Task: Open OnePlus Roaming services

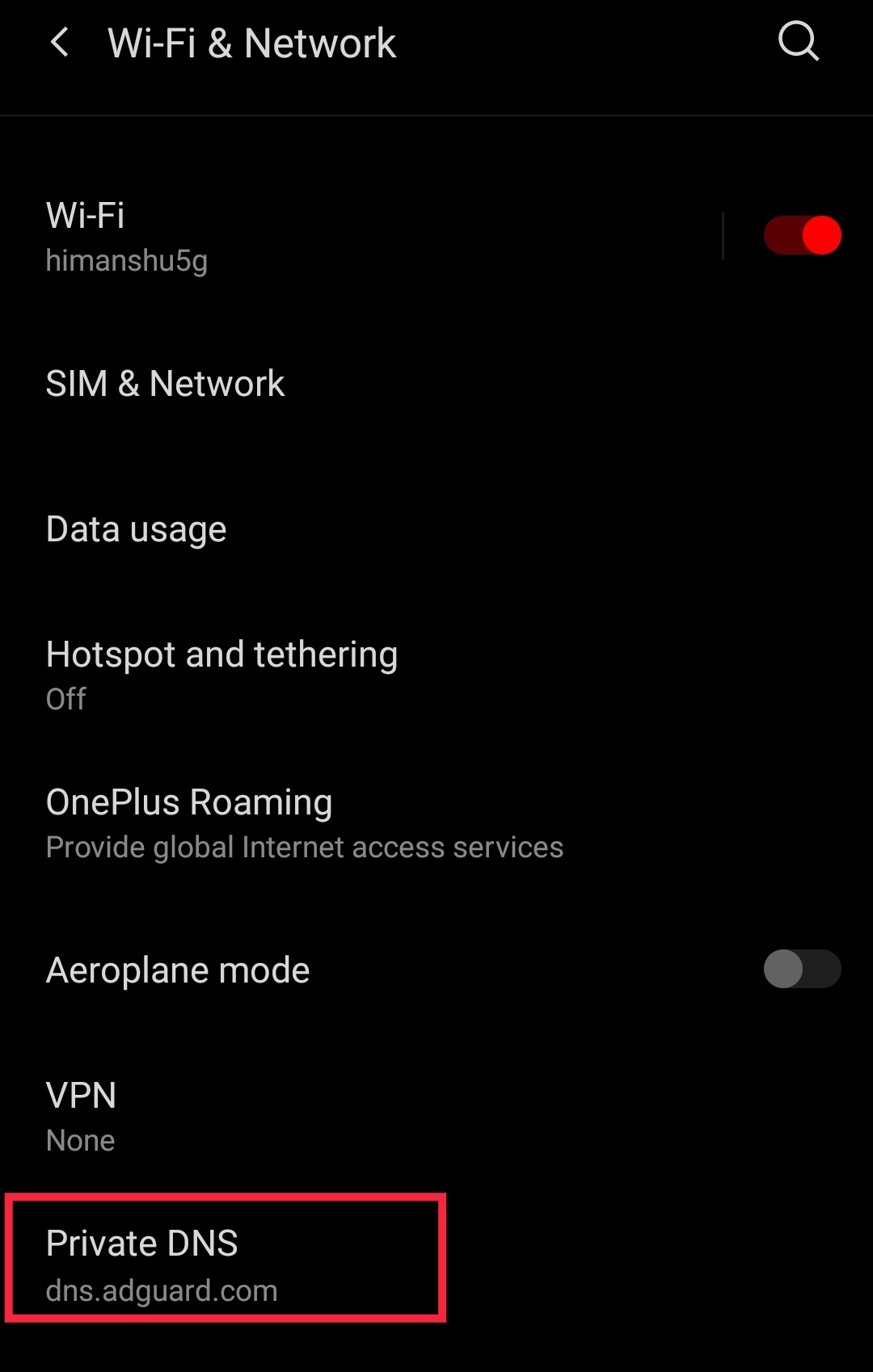Action: (303, 823)
